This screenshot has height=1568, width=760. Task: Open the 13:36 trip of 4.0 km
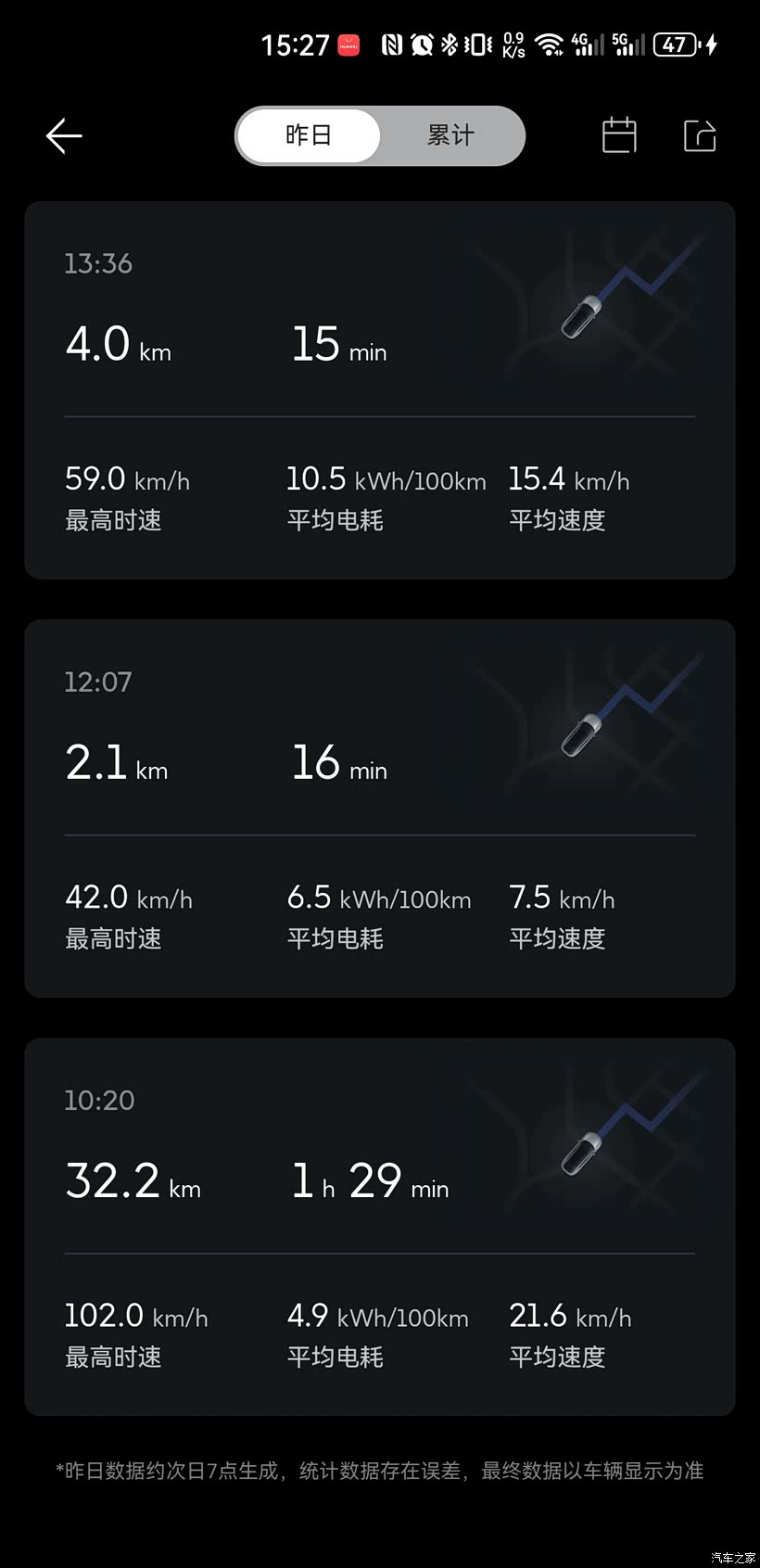click(x=380, y=390)
